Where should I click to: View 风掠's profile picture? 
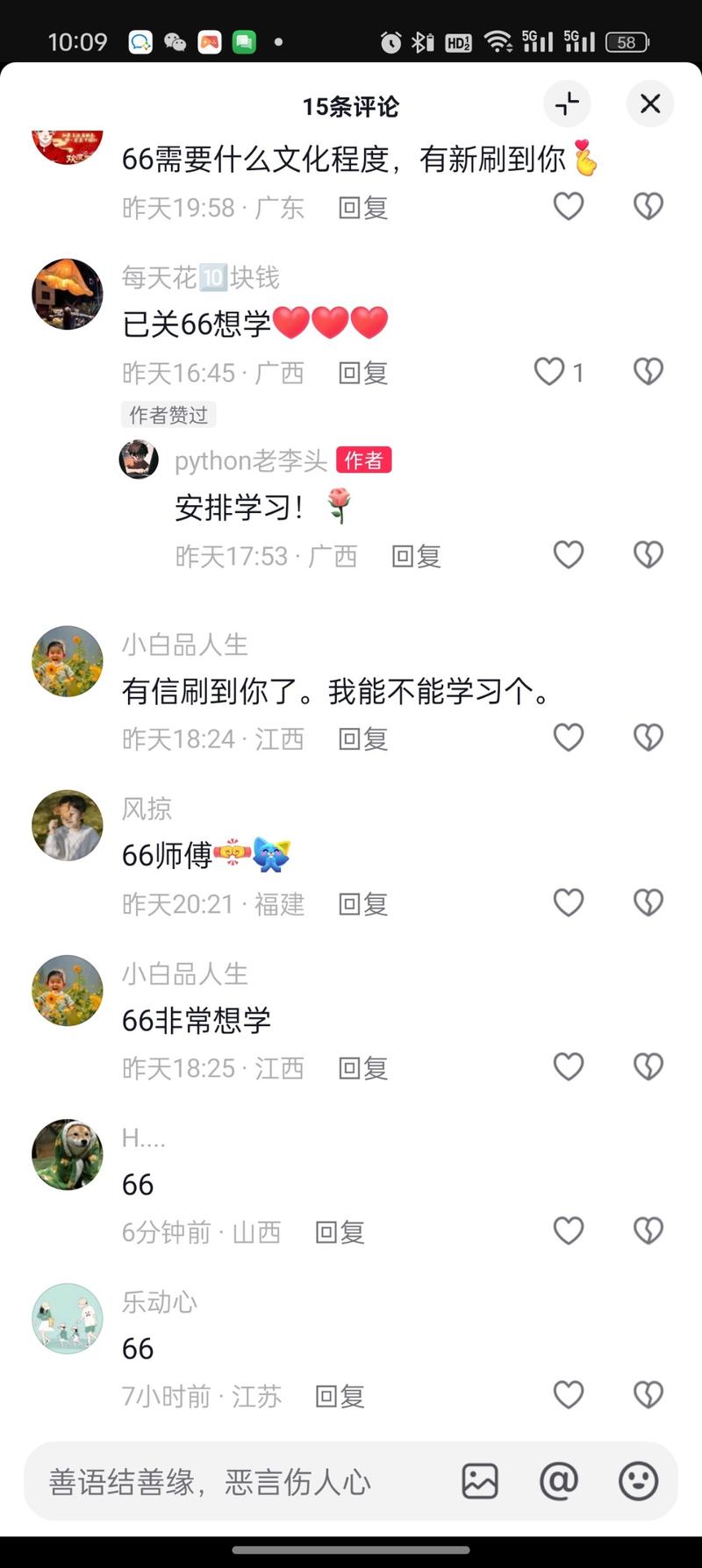(68, 826)
